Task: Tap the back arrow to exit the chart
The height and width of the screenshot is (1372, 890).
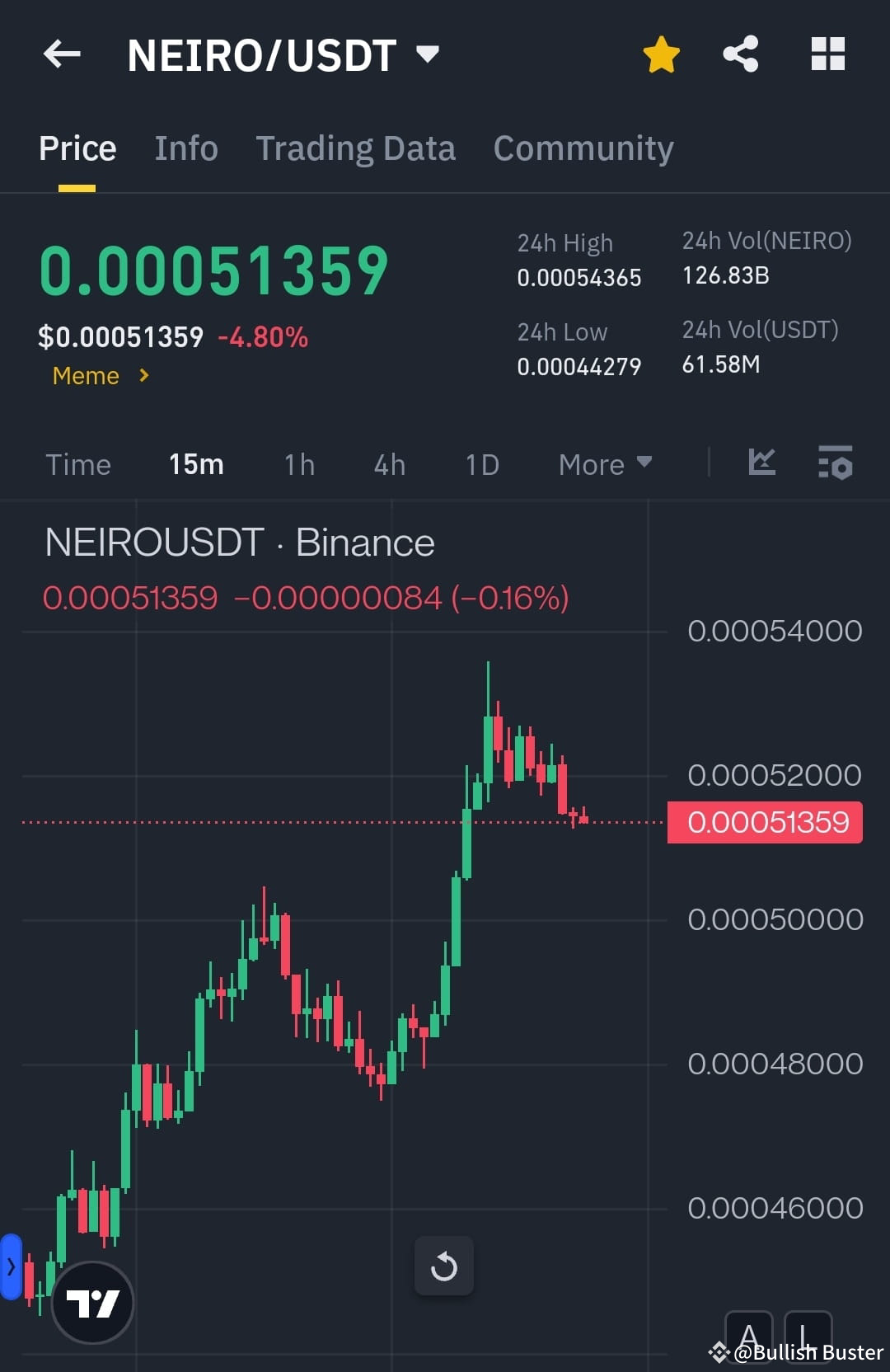Action: pos(62,54)
